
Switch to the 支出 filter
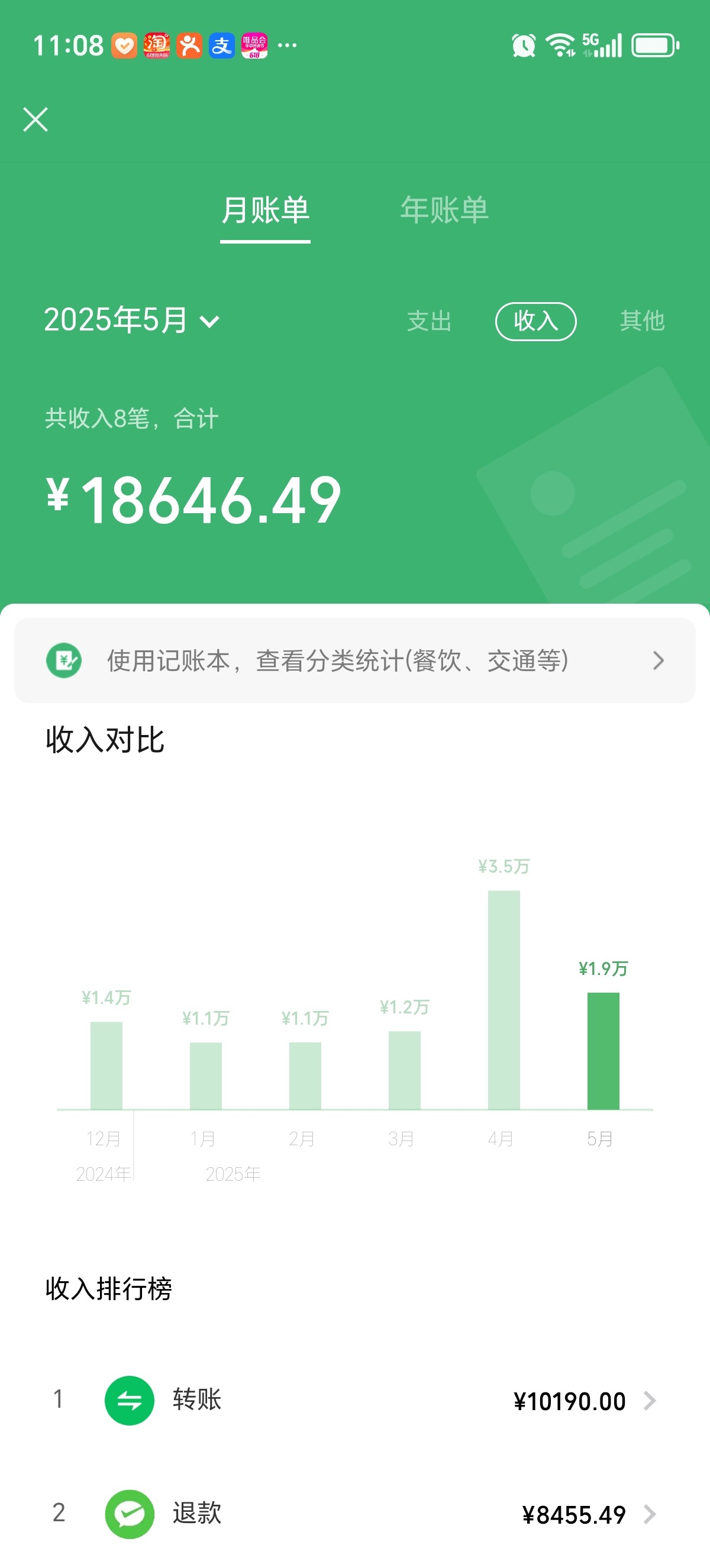tap(430, 321)
